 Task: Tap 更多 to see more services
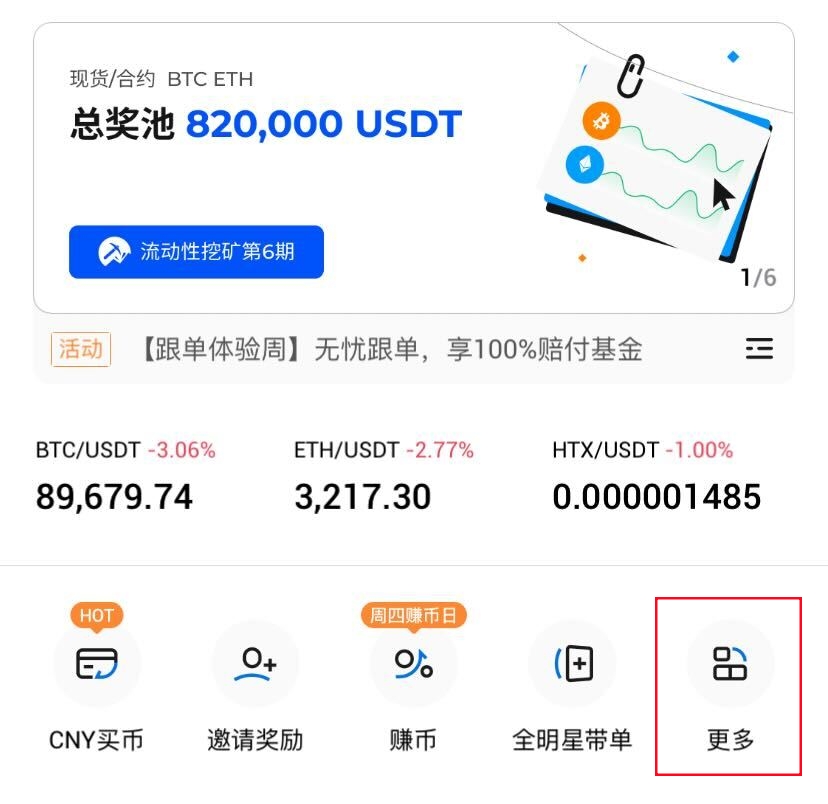click(x=730, y=685)
